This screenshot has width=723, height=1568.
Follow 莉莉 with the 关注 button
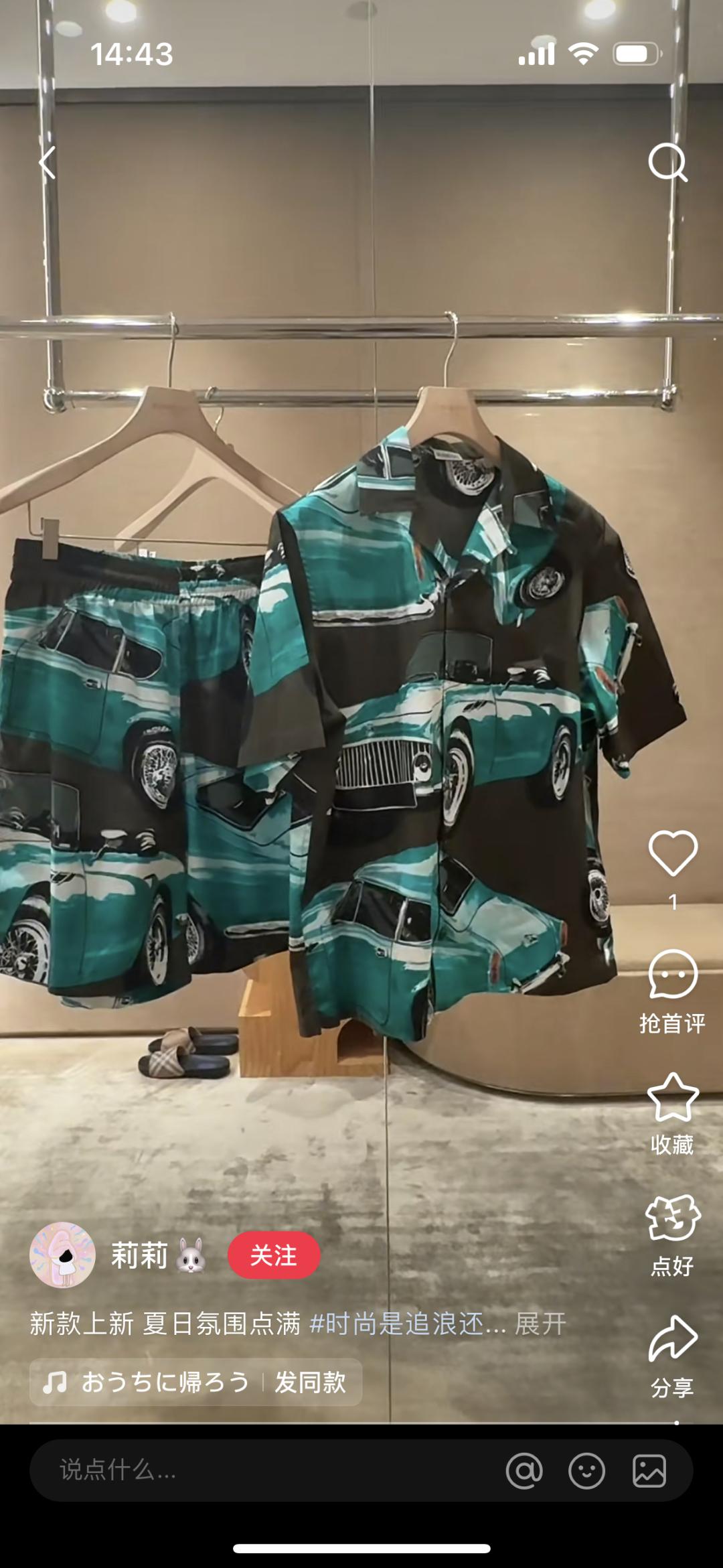click(x=274, y=1255)
